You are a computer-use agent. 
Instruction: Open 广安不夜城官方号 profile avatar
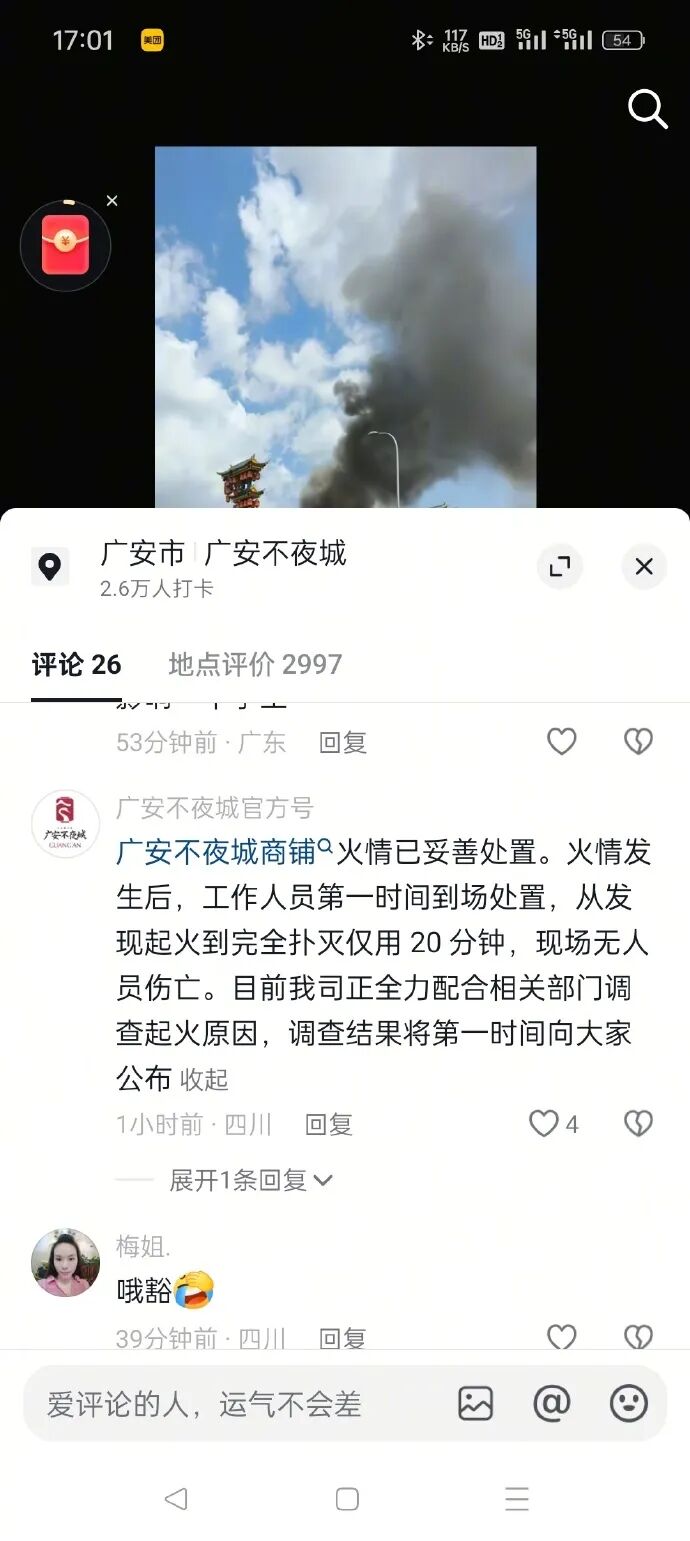pos(66,824)
